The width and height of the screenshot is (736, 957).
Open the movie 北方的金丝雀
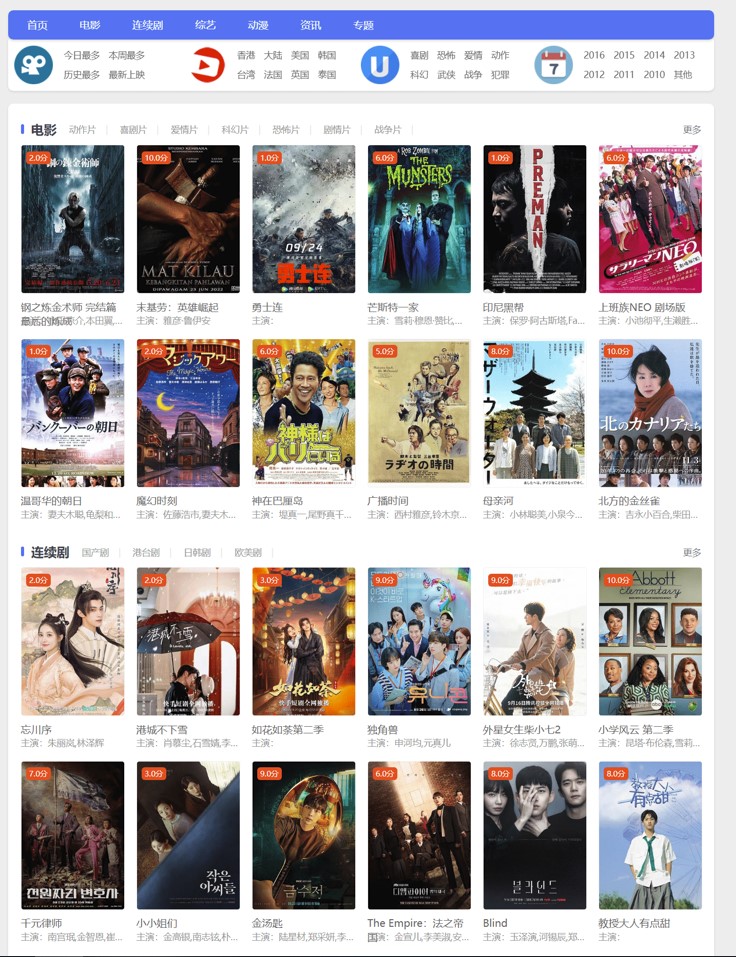[650, 413]
